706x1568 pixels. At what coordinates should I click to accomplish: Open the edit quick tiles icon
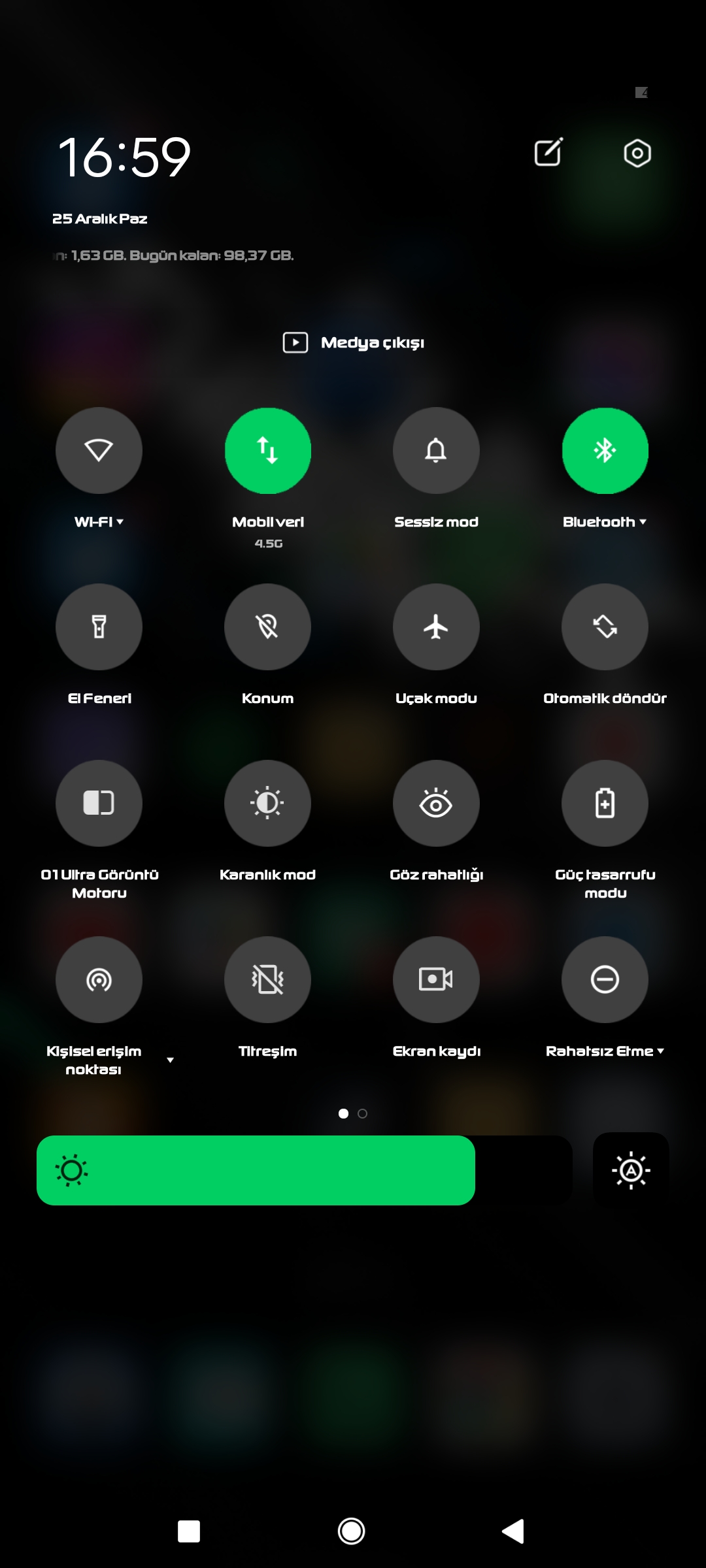point(548,153)
